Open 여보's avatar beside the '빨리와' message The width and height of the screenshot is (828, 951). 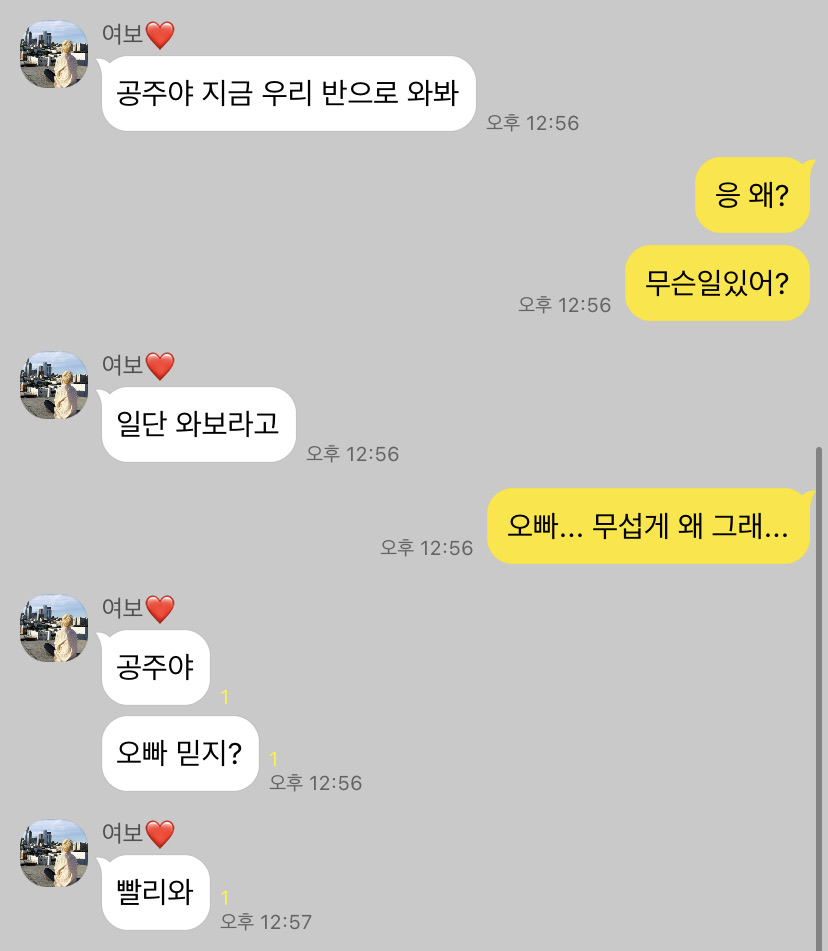coord(54,853)
